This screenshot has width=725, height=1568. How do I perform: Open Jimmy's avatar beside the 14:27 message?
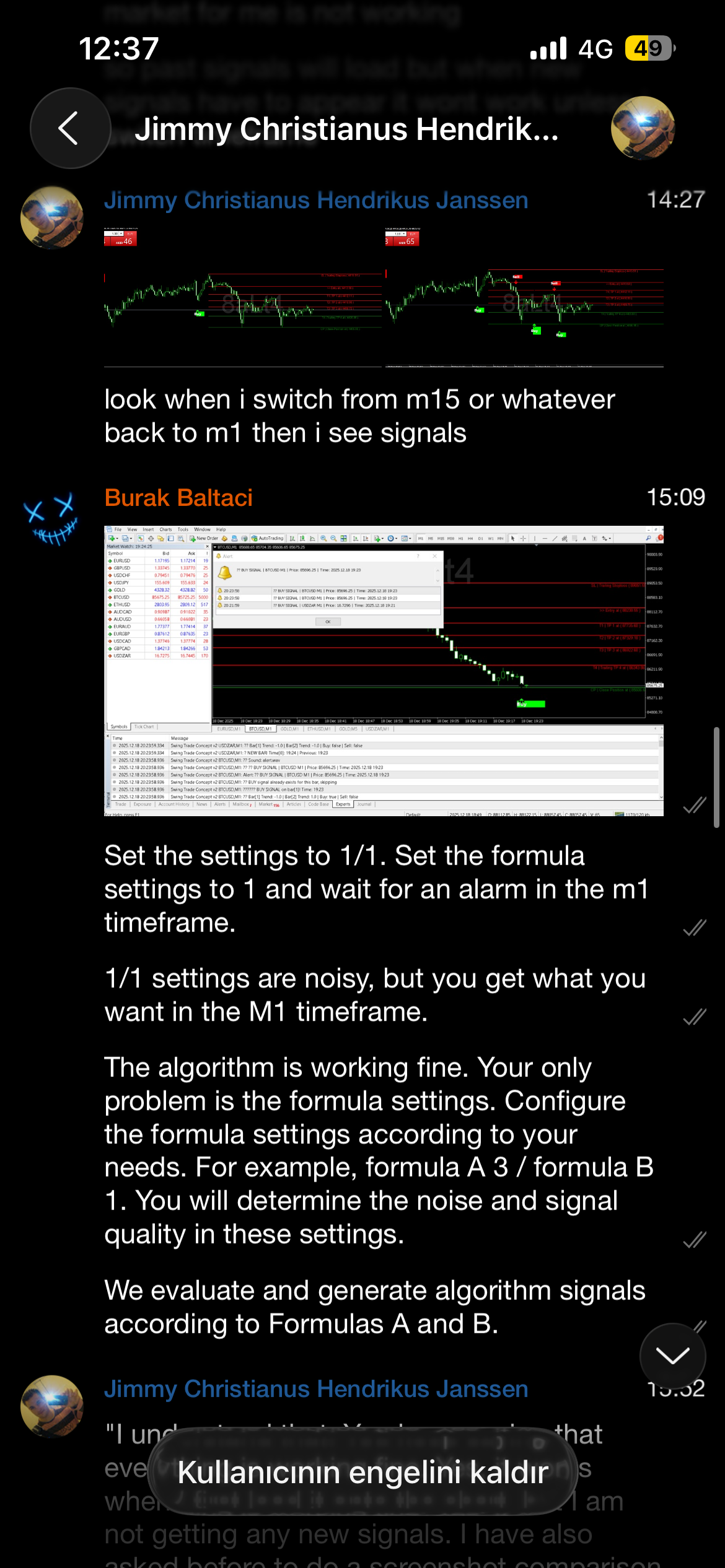[x=52, y=217]
